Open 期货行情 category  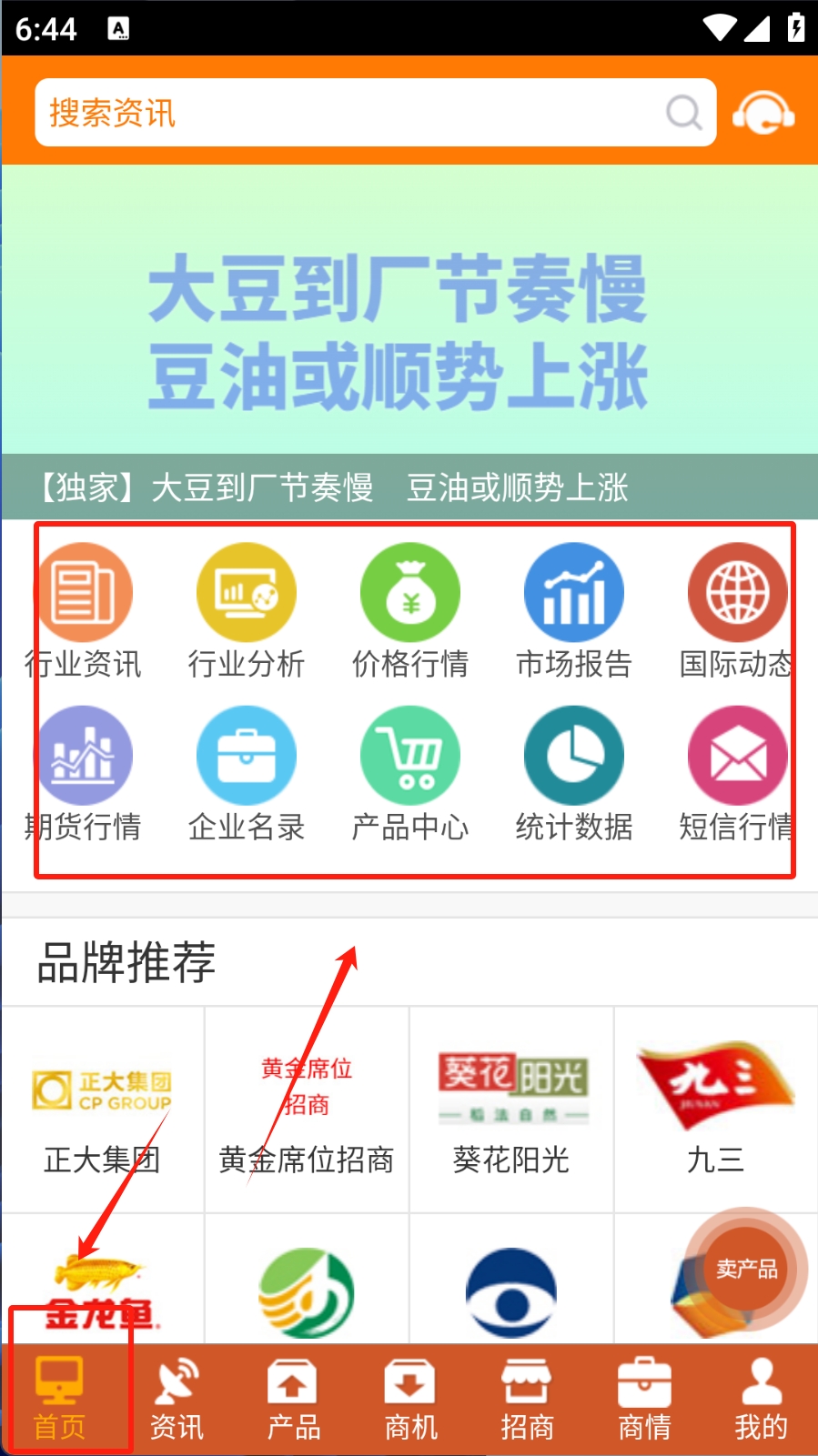coord(85,773)
